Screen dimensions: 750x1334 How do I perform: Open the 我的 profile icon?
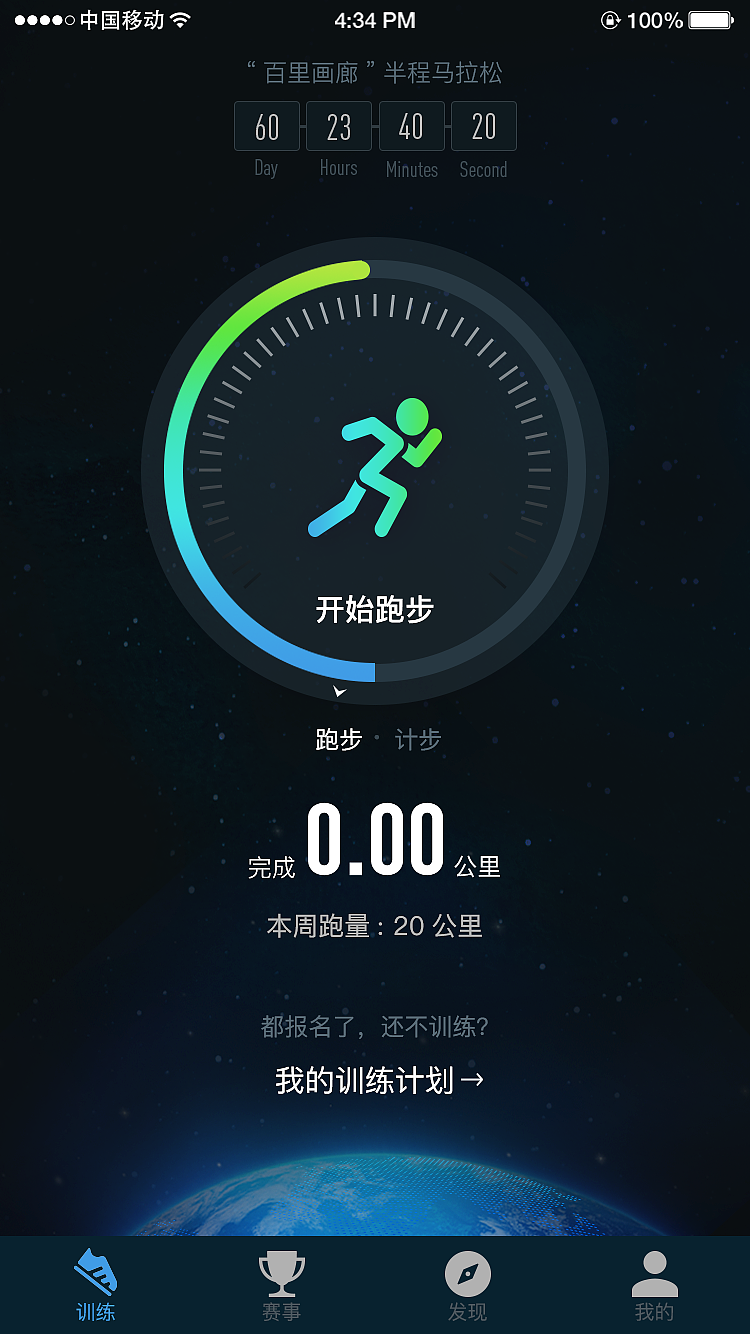coord(655,1272)
